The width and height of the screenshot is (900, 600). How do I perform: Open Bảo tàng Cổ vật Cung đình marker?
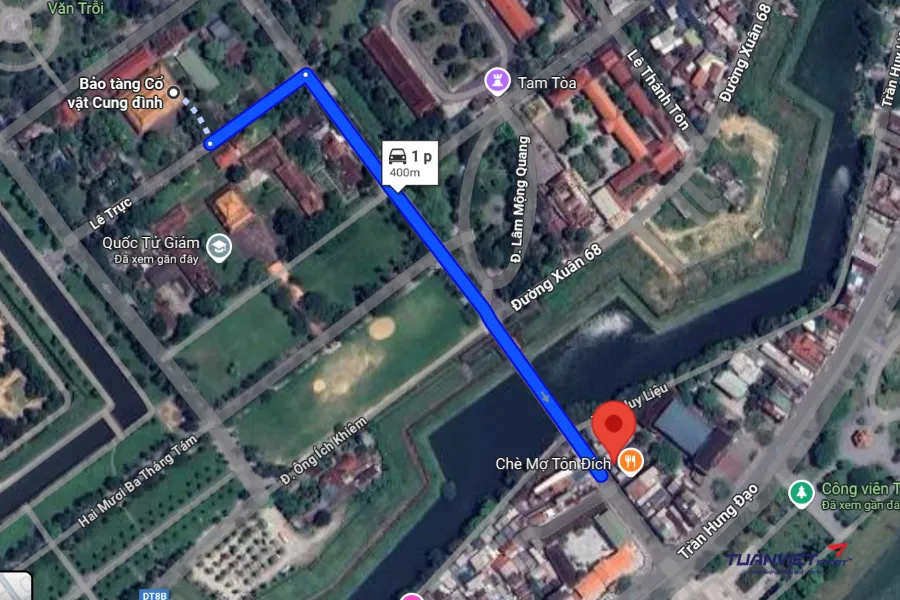175,94
